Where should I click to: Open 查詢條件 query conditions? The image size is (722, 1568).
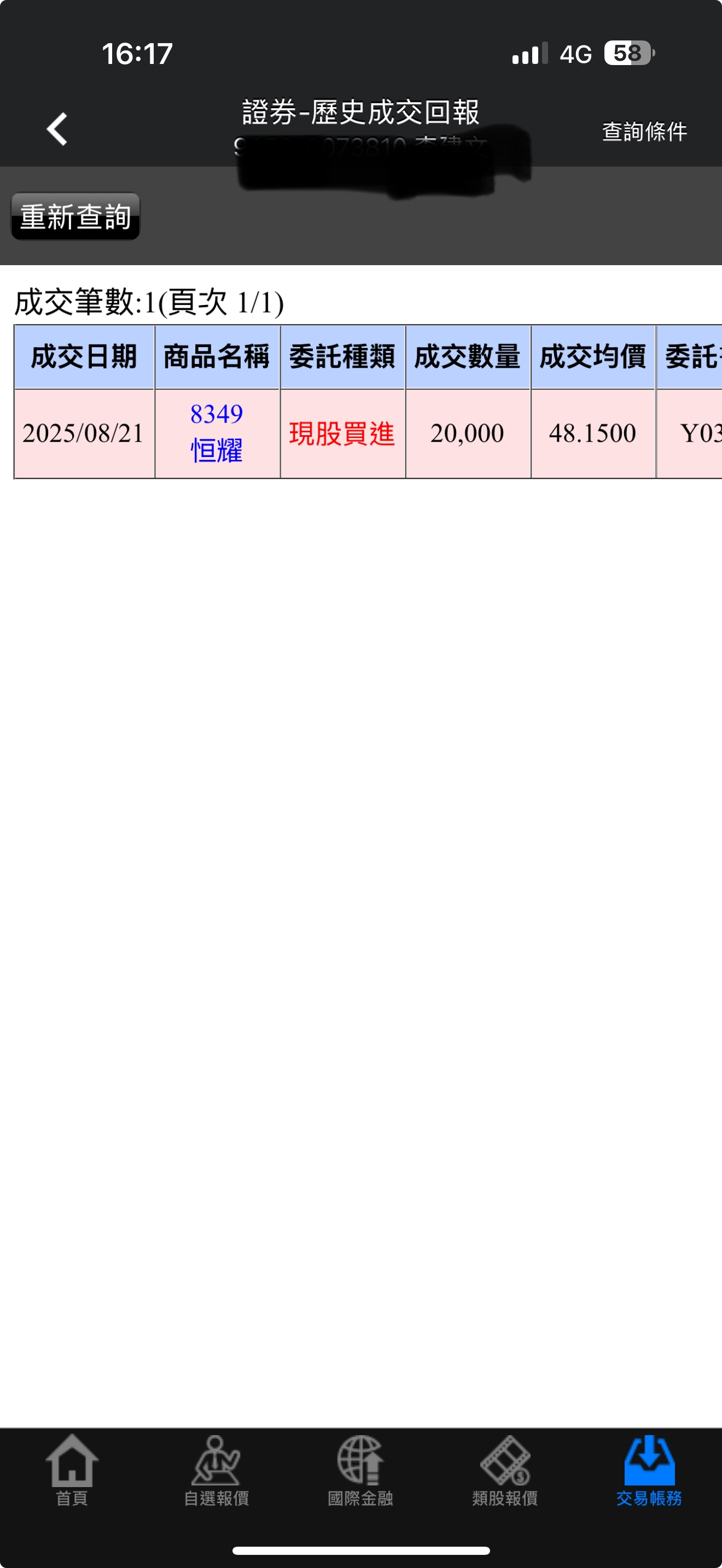coord(644,131)
